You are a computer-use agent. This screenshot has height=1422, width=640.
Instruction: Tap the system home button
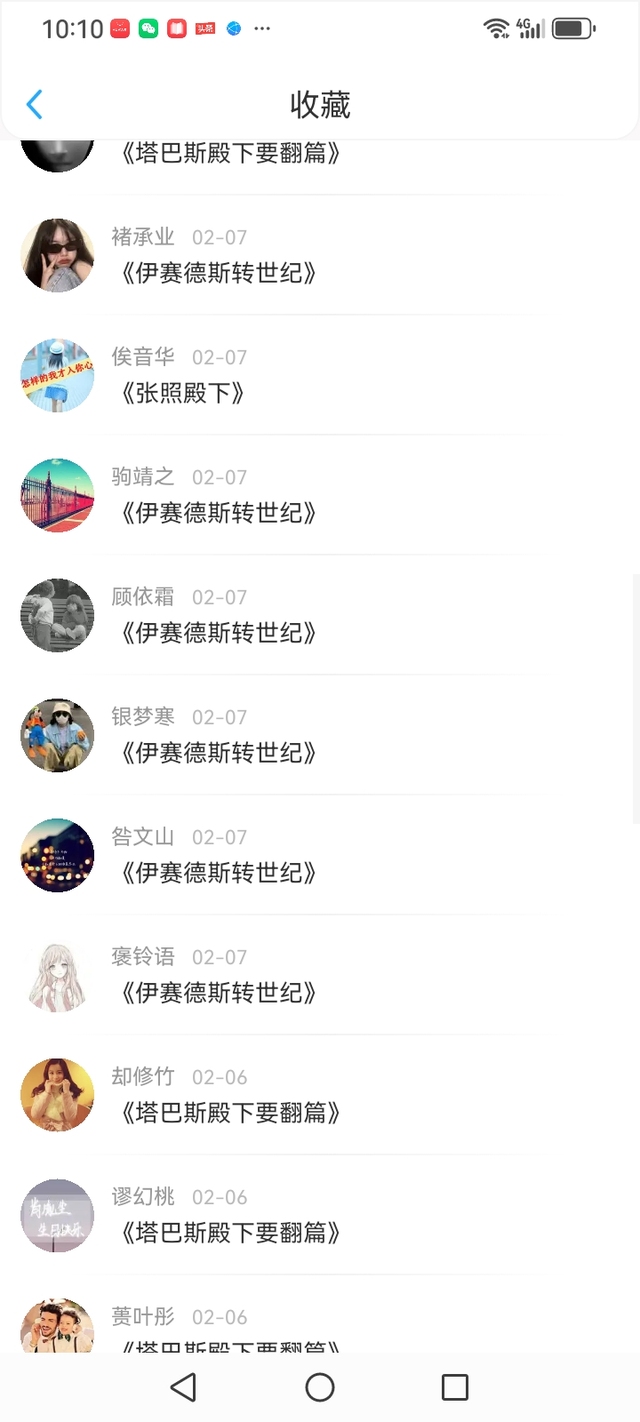pyautogui.click(x=320, y=1387)
